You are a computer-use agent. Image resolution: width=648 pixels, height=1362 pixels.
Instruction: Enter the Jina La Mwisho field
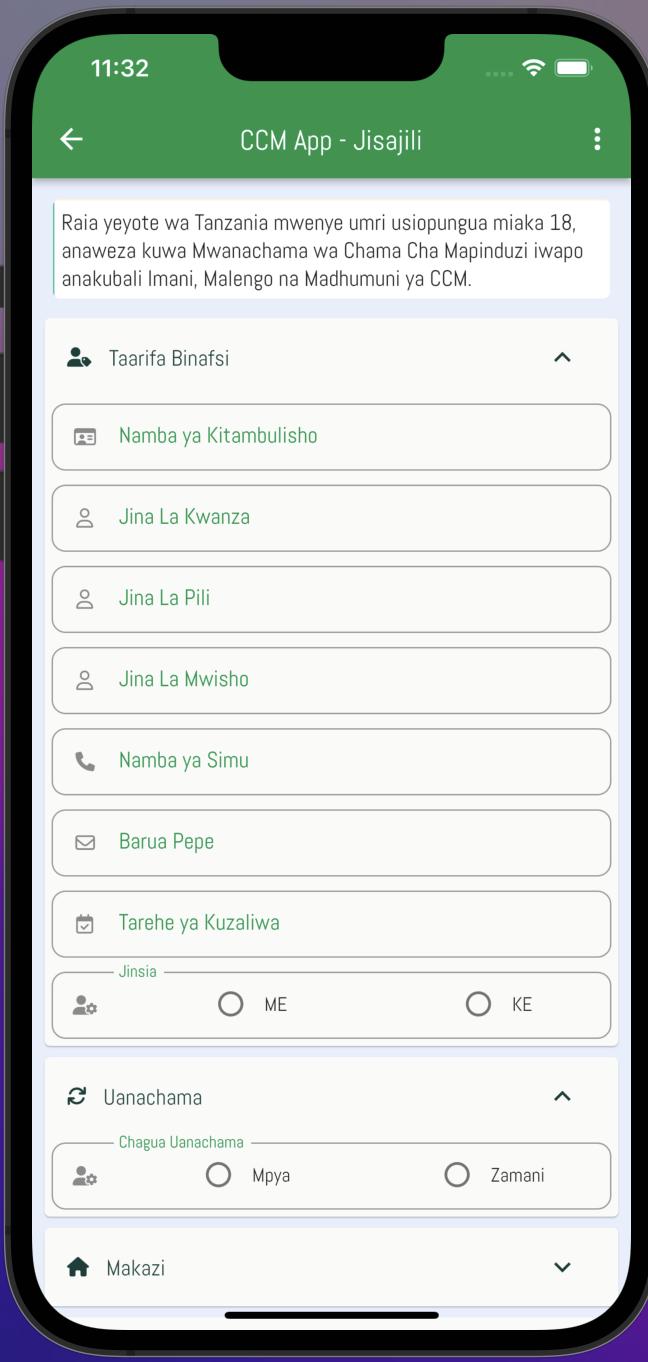click(331, 680)
